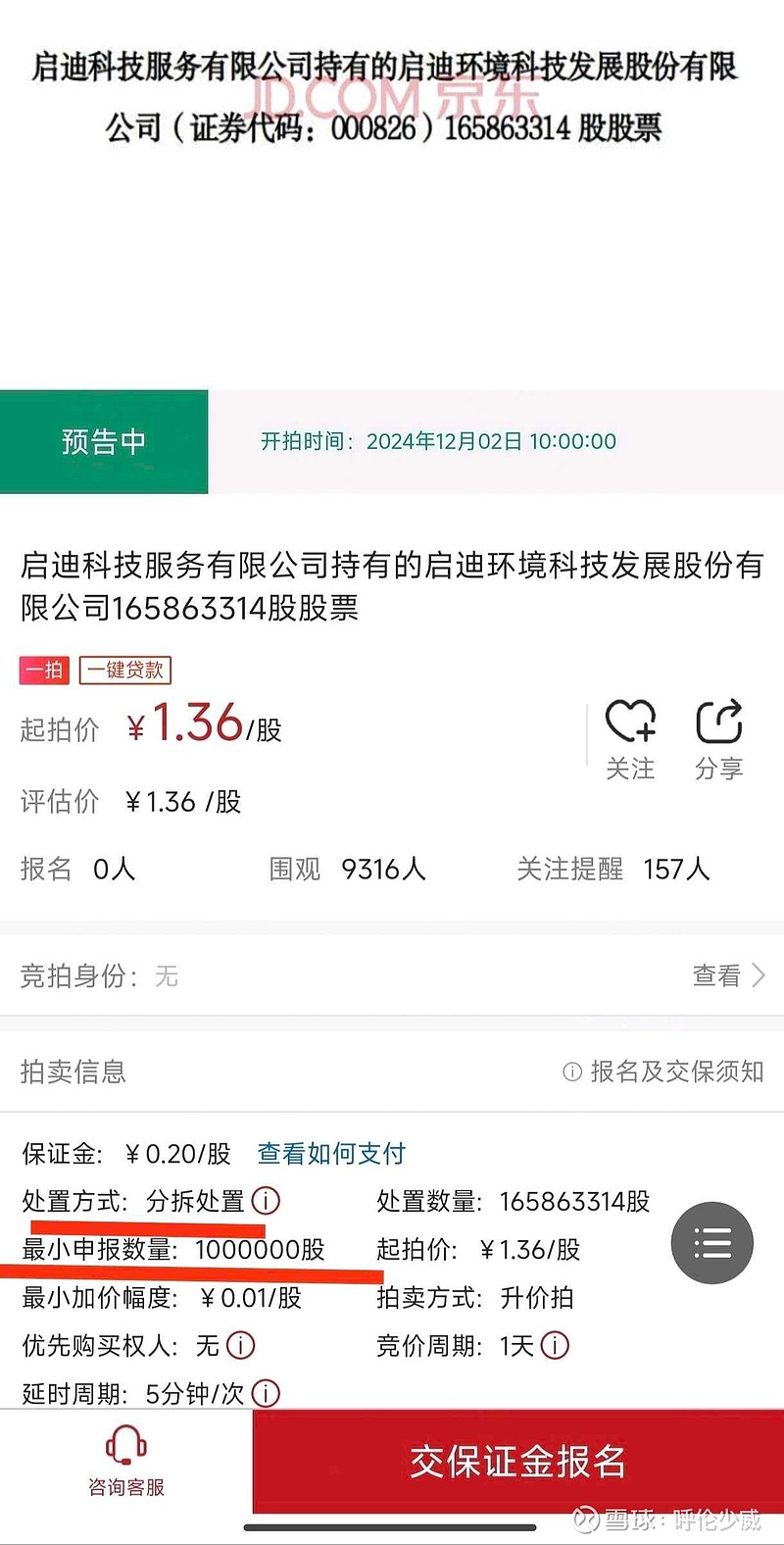The width and height of the screenshot is (784, 1545).
Task: Show info about 优先购买权人
Action: (241, 1345)
